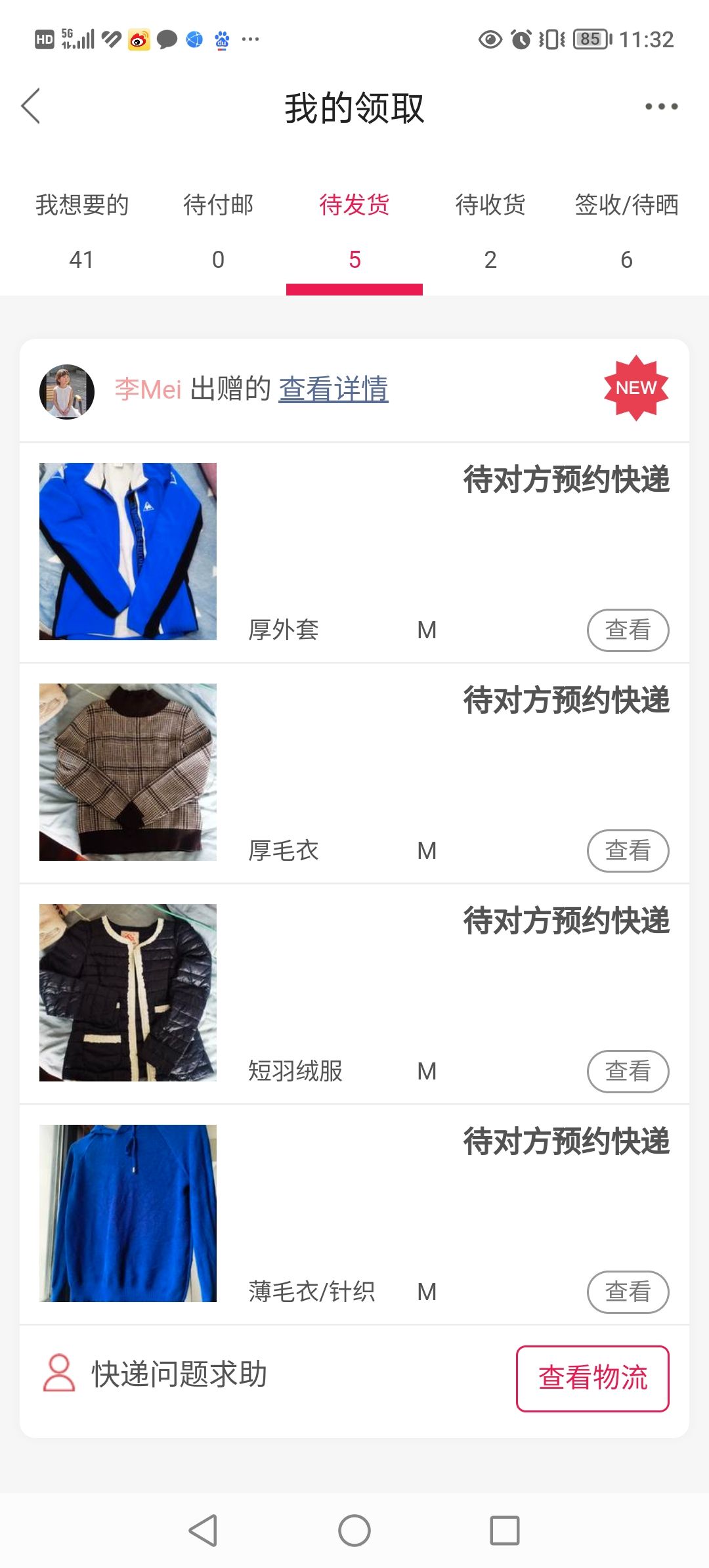Switch to the 待收货 tab
The height and width of the screenshot is (1568, 709).
coord(490,231)
